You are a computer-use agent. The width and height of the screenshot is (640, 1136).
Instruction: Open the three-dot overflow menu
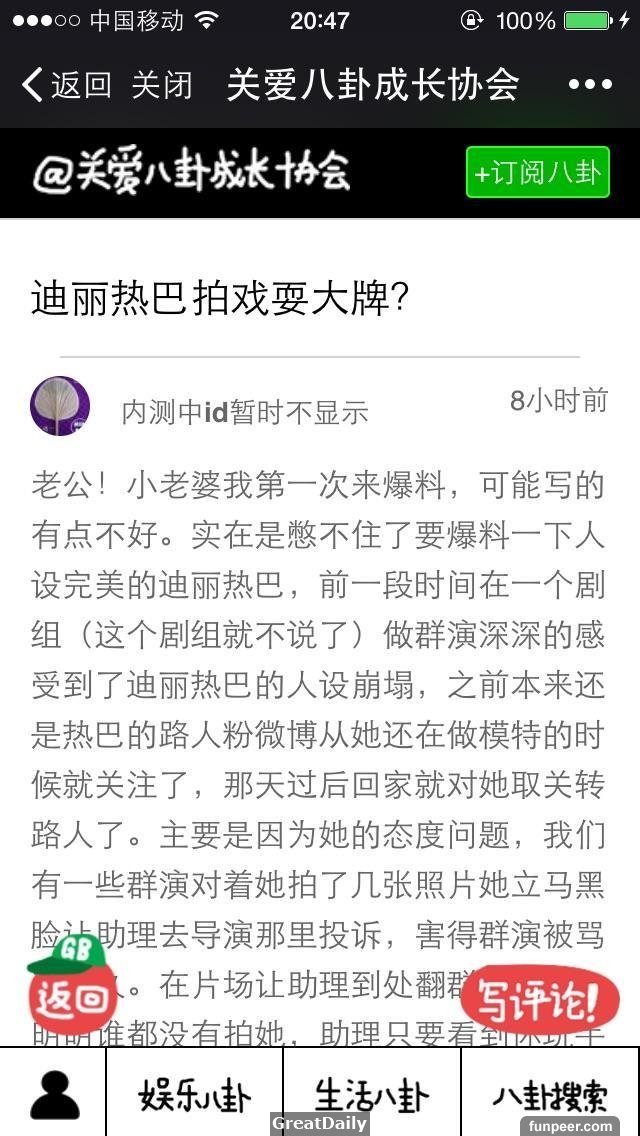click(x=590, y=85)
